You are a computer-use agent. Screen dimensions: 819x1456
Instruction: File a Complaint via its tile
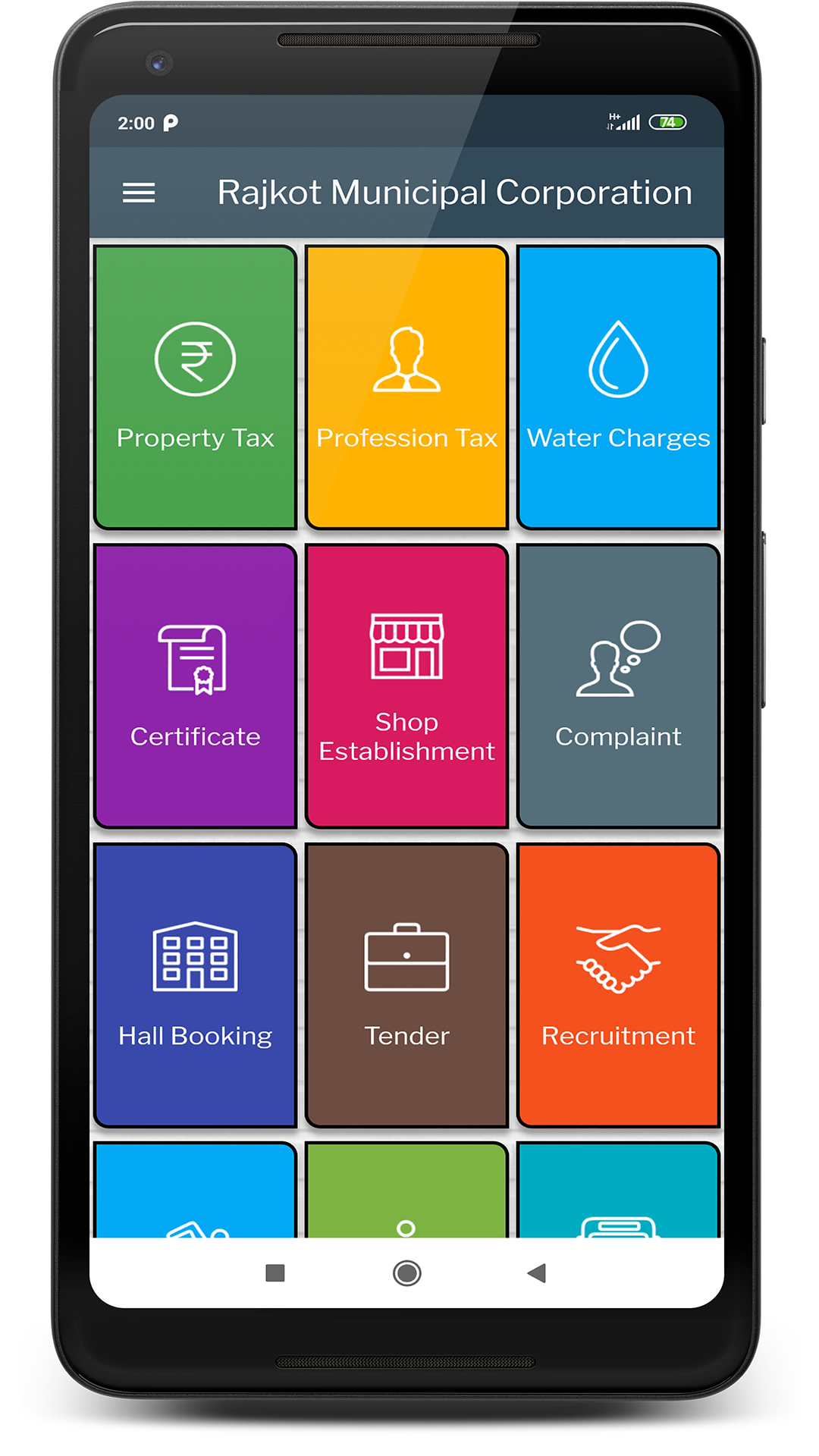pos(618,686)
